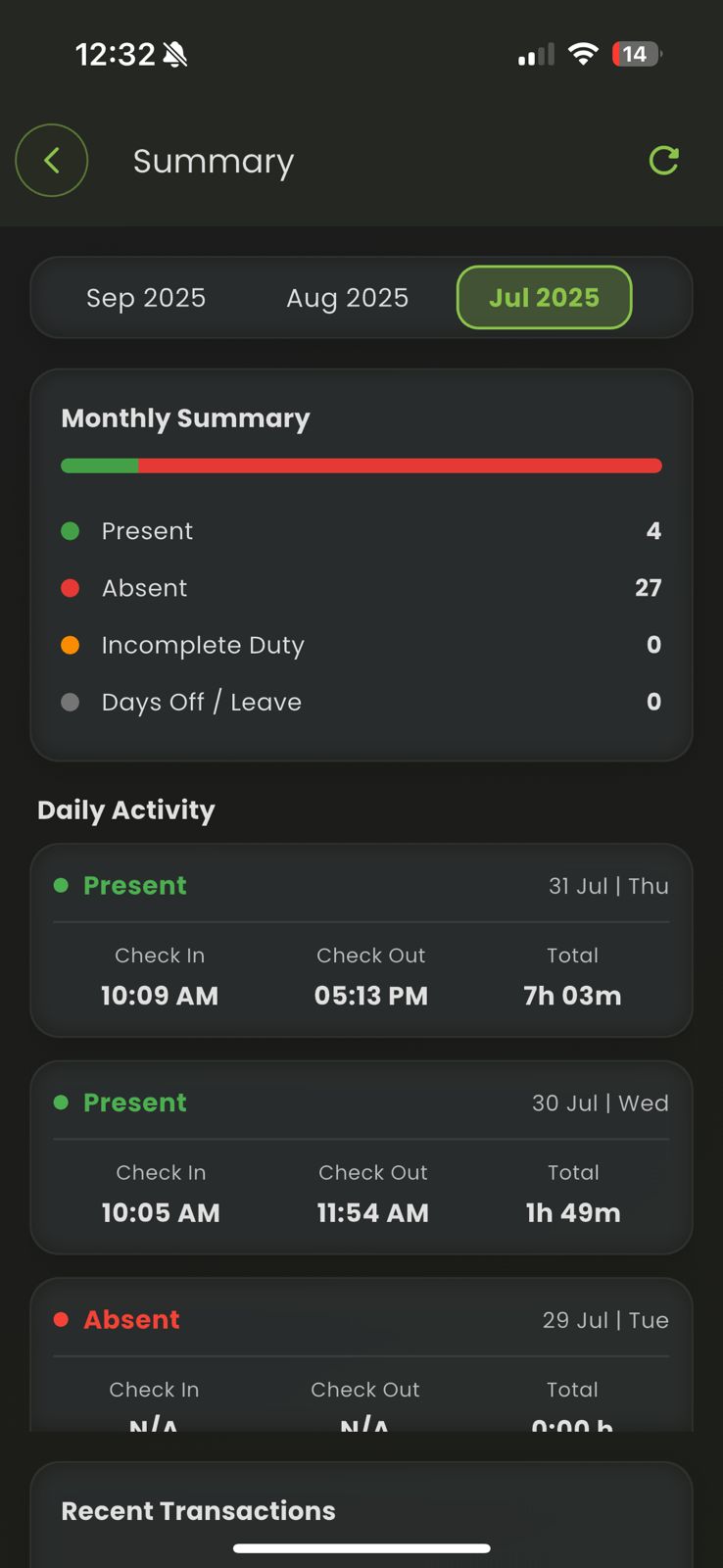723x1568 pixels.
Task: Switch to Aug 2025 tab
Action: pos(347,298)
